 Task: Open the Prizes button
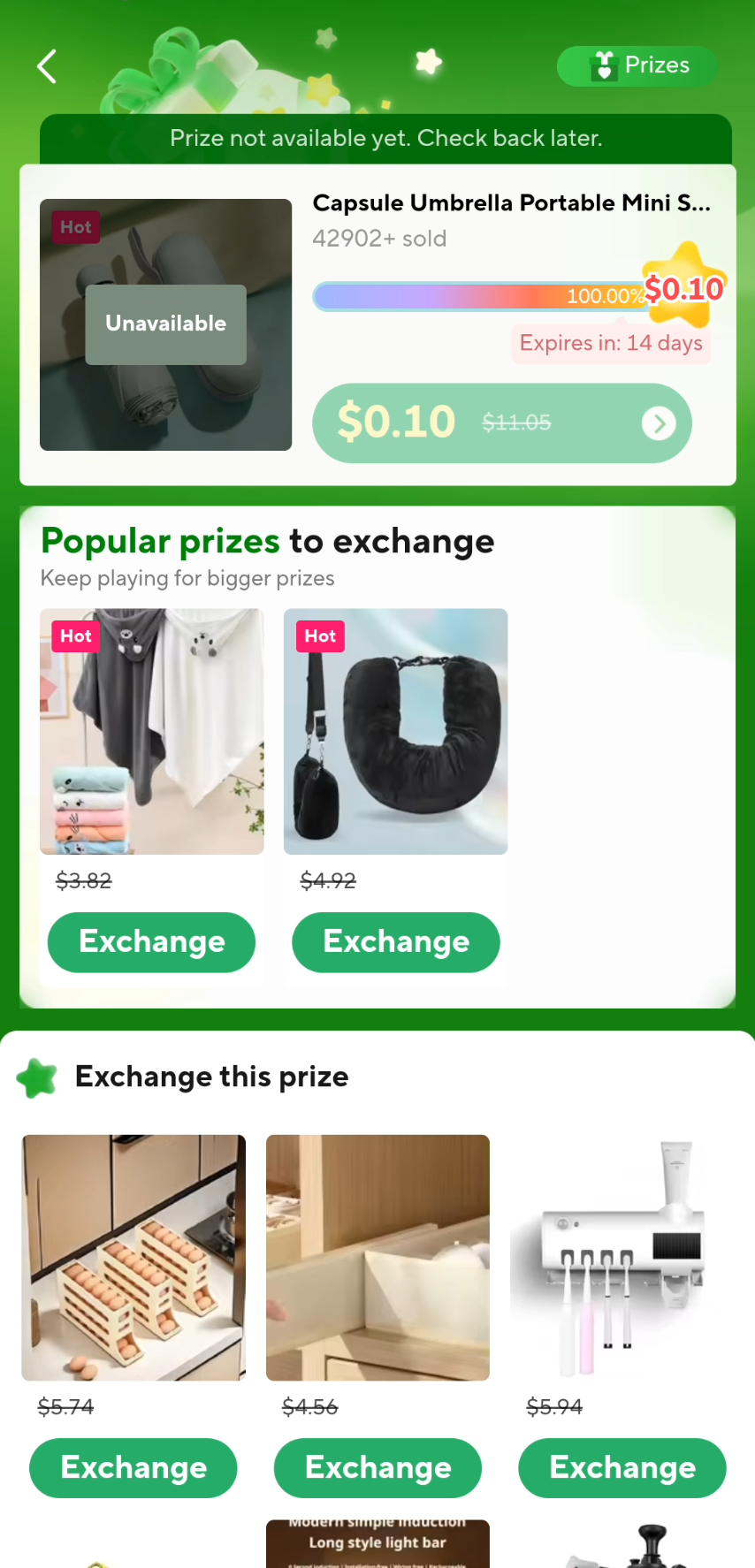click(x=638, y=65)
